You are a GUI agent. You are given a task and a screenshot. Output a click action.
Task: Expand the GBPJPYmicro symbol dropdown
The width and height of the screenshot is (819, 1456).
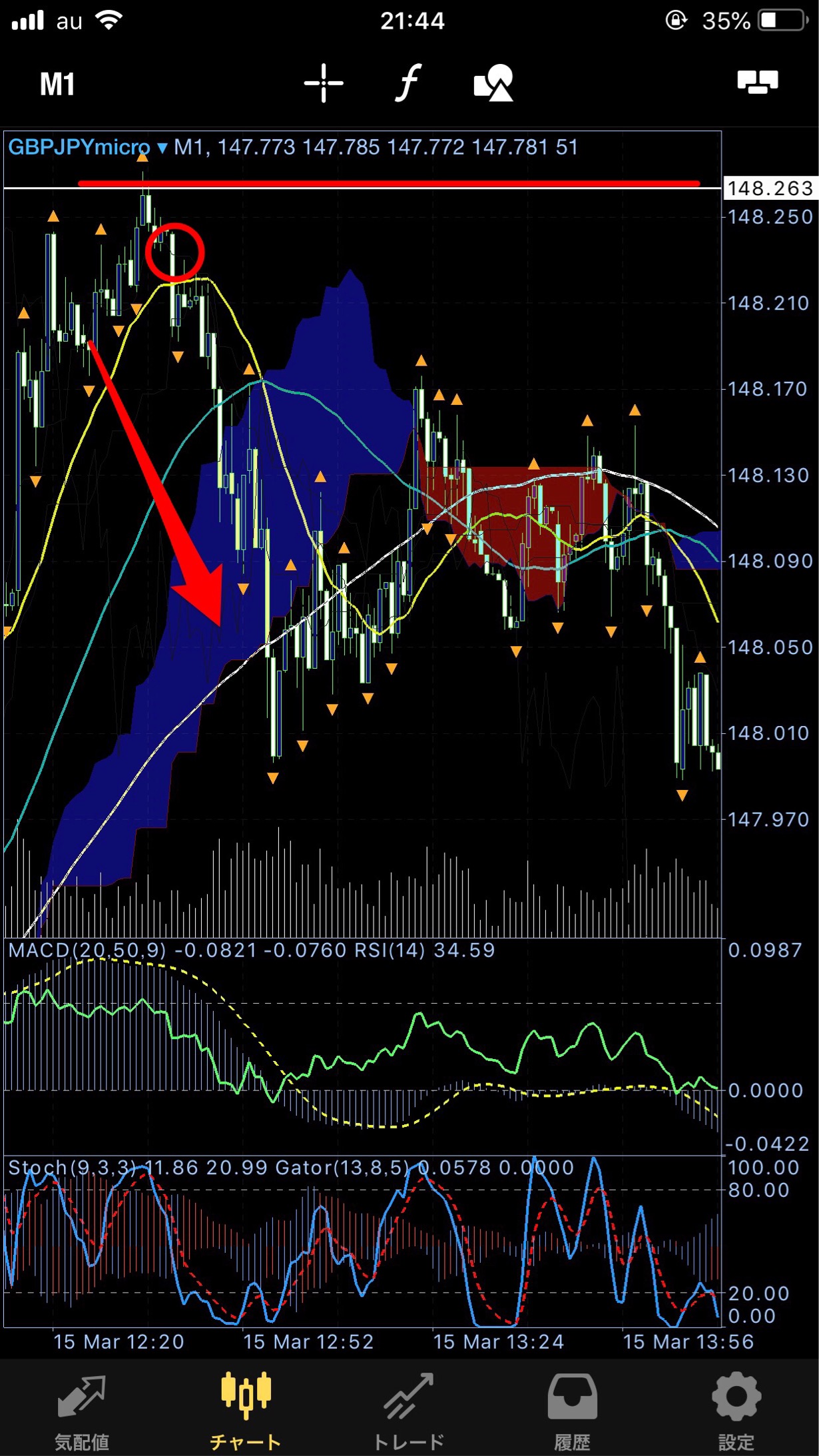click(88, 147)
